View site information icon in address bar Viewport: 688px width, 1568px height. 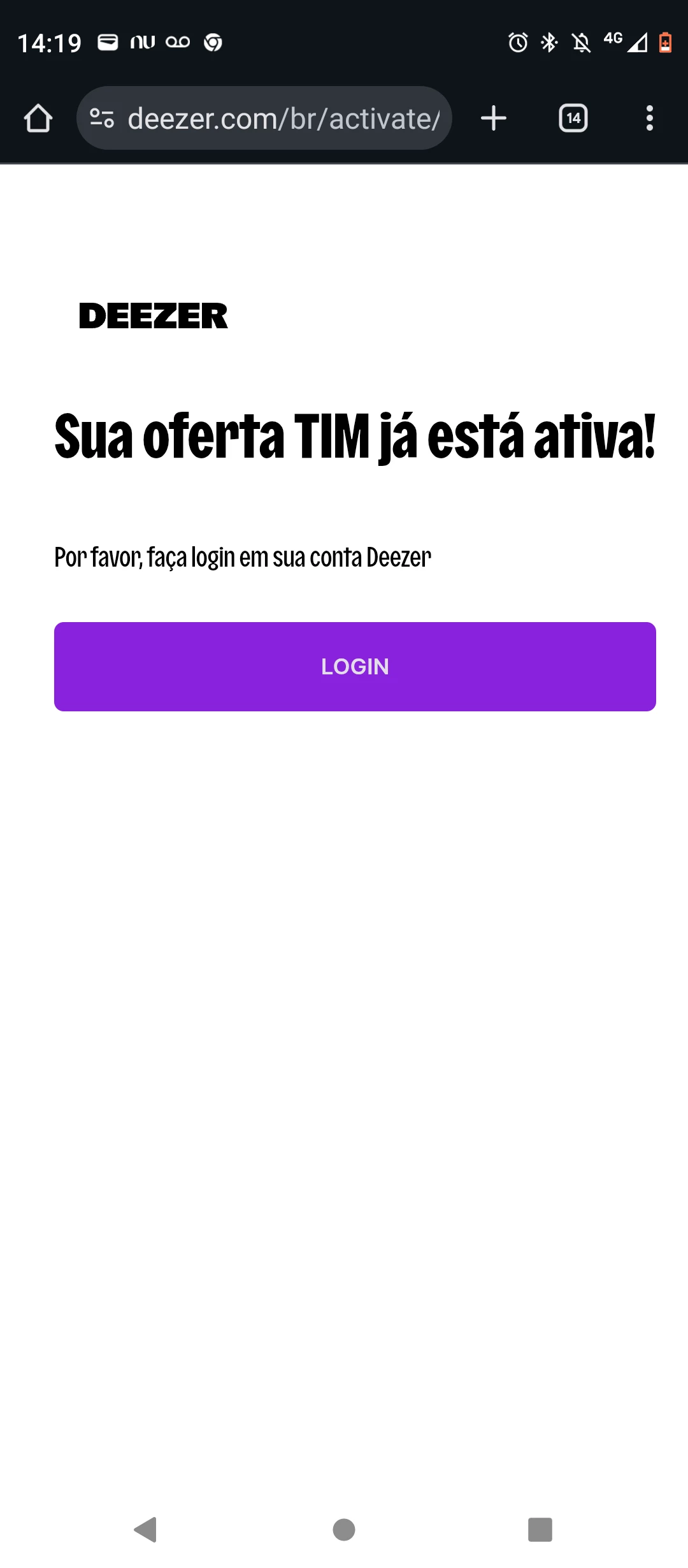point(102,118)
